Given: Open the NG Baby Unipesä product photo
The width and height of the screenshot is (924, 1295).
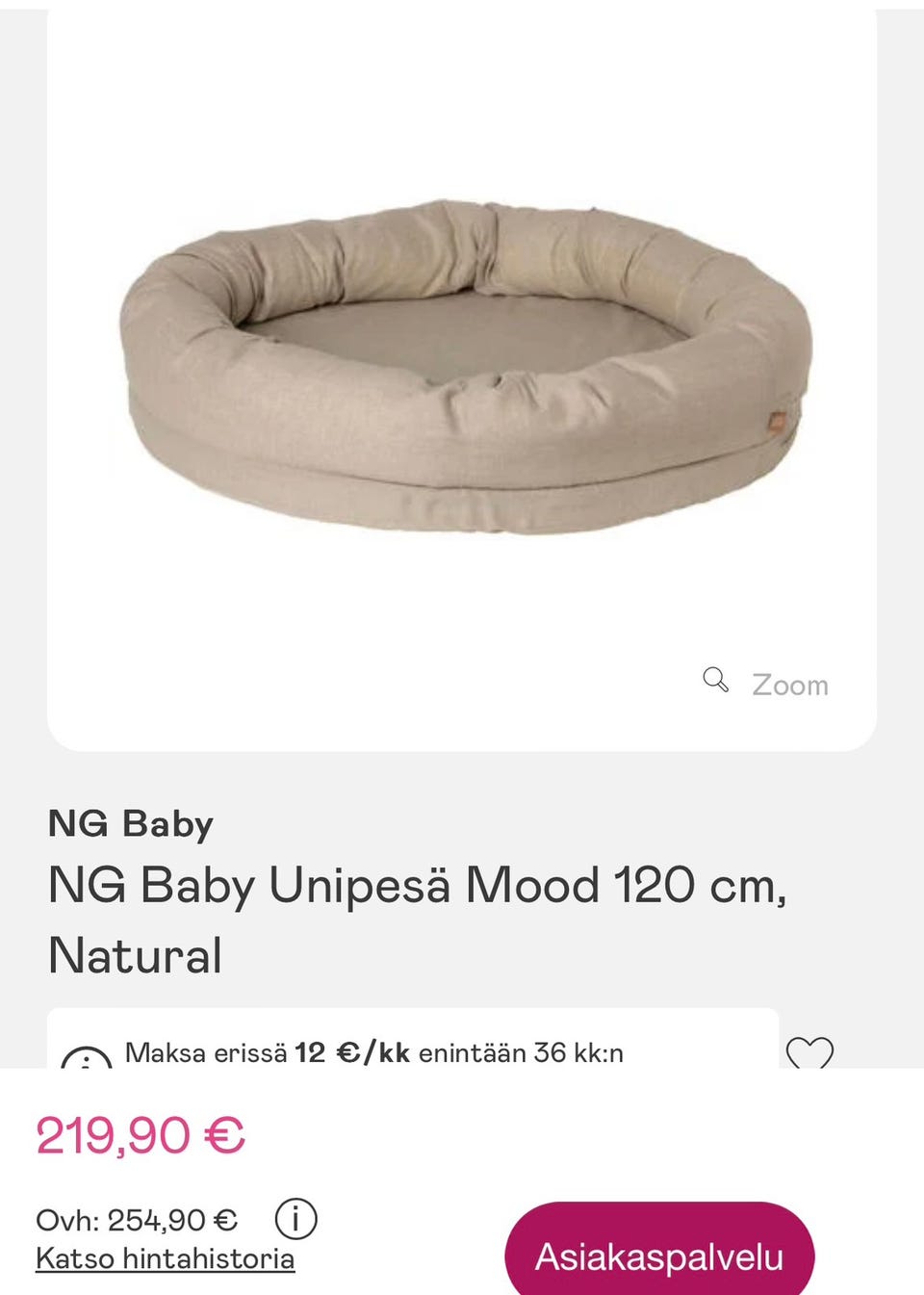Looking at the screenshot, I should (x=464, y=368).
